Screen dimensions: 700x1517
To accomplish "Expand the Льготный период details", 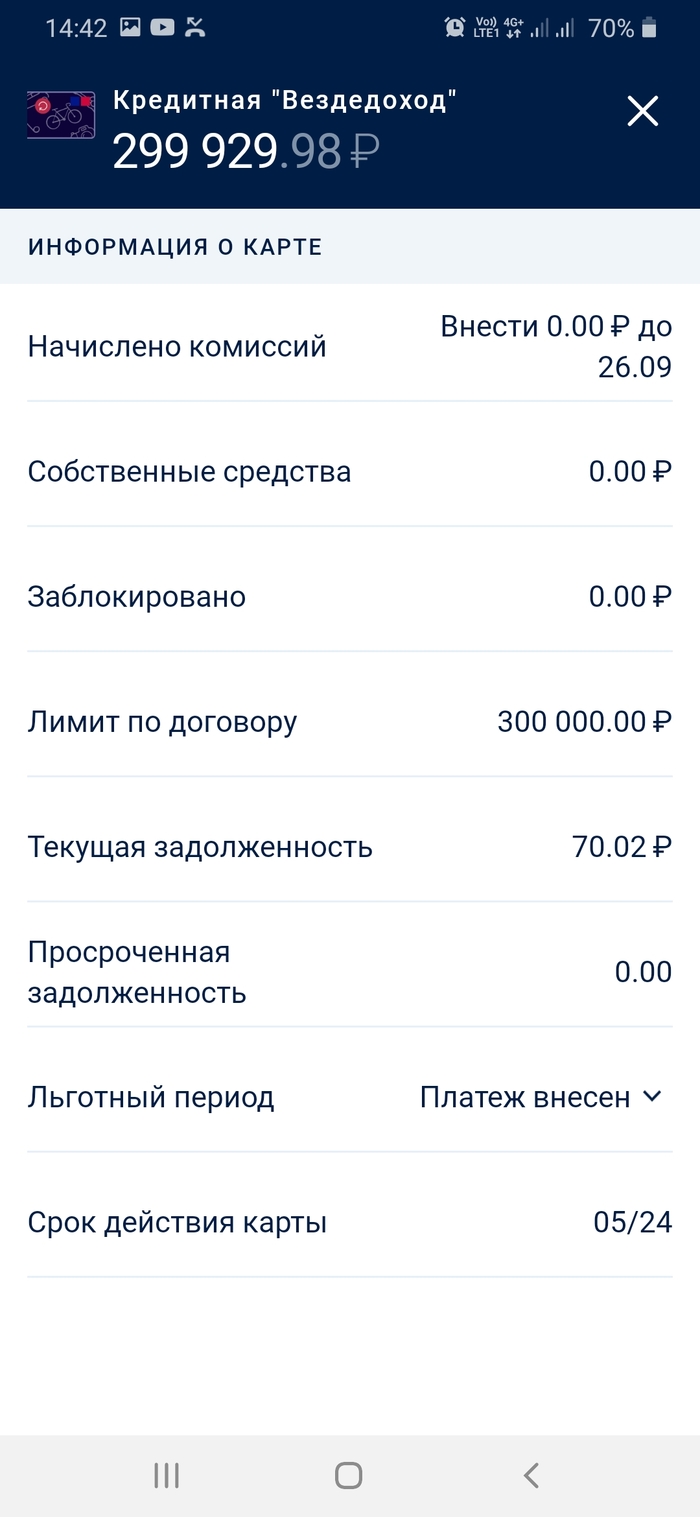I will tap(652, 1097).
